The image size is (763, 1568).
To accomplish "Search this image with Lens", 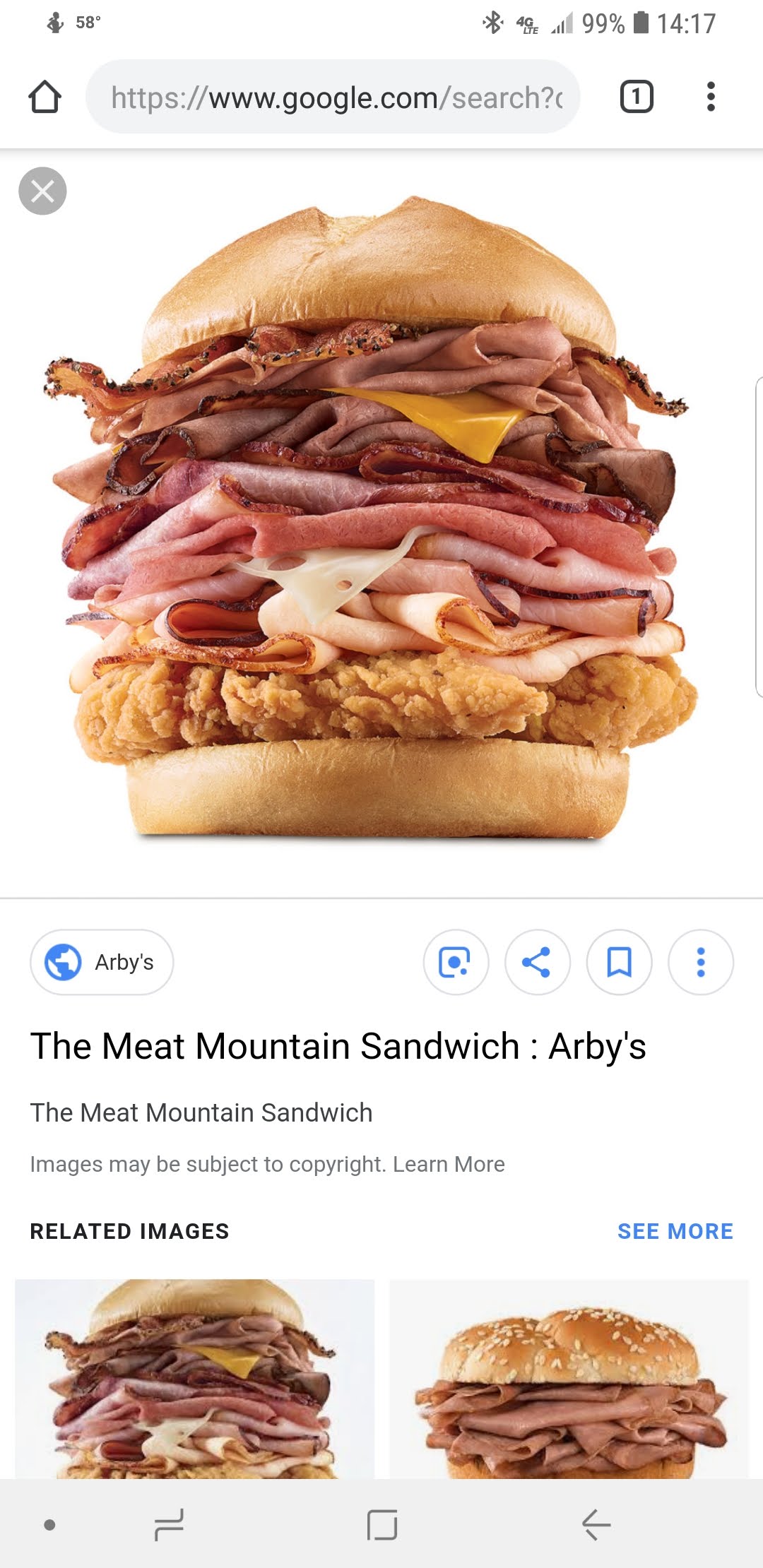I will 456,962.
